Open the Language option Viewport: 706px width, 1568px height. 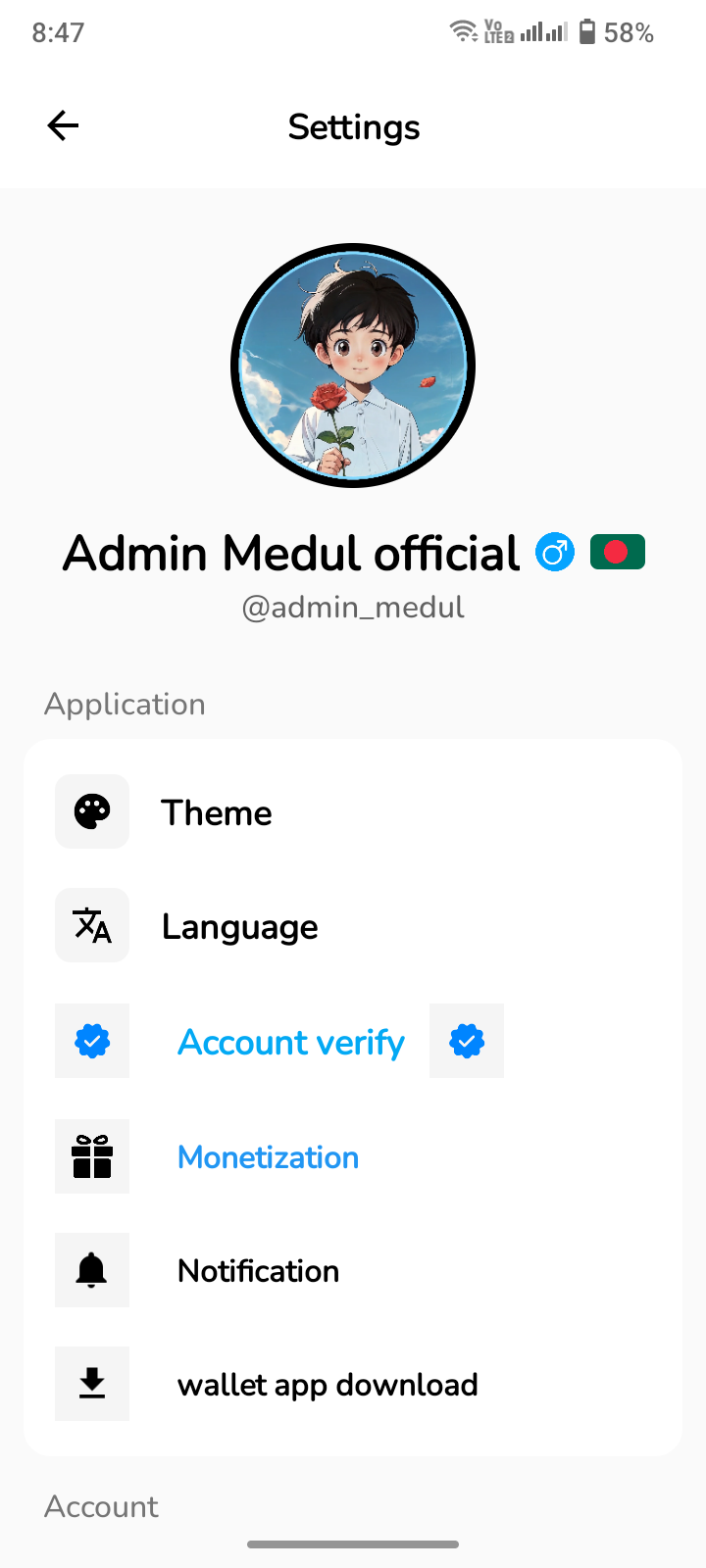[x=239, y=926]
